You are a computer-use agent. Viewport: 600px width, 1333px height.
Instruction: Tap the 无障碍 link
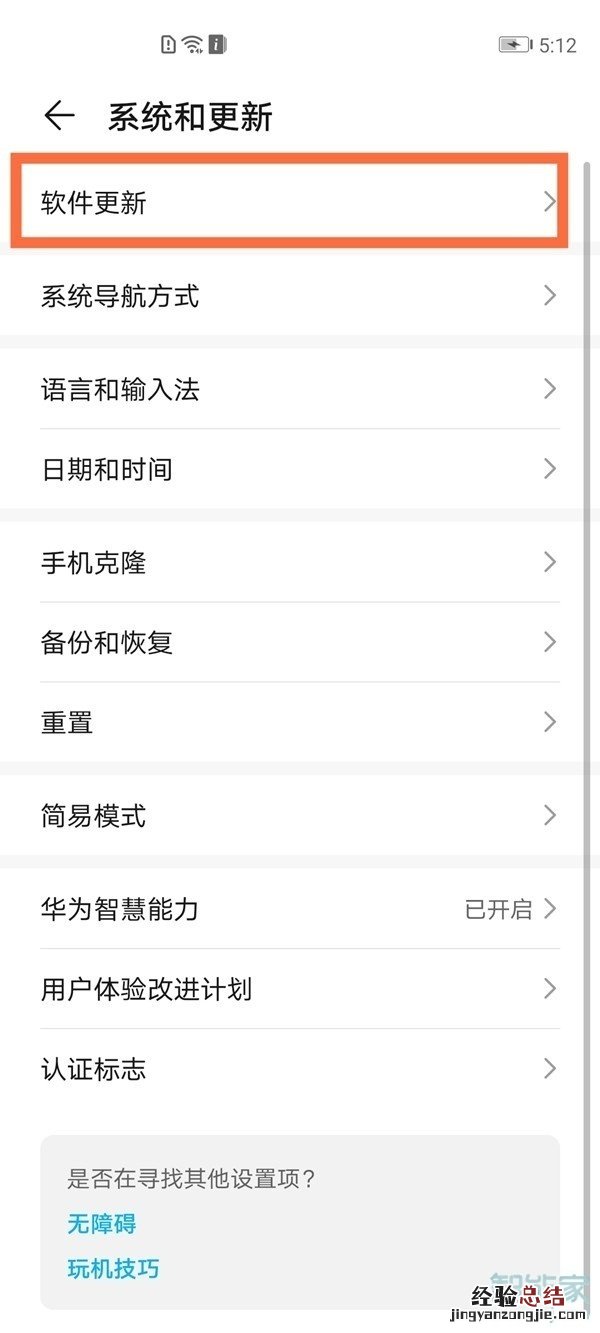point(101,1224)
